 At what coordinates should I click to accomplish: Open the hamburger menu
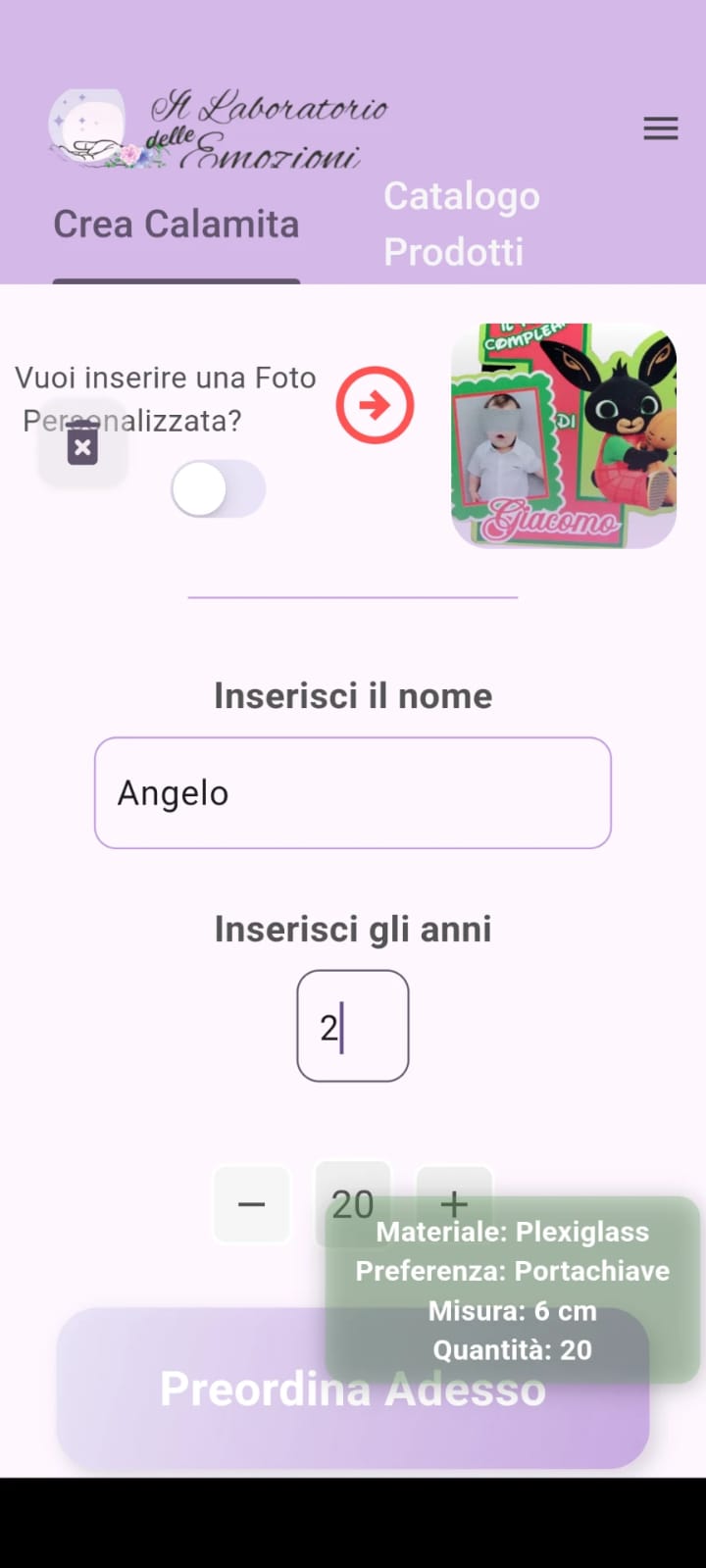coord(660,128)
